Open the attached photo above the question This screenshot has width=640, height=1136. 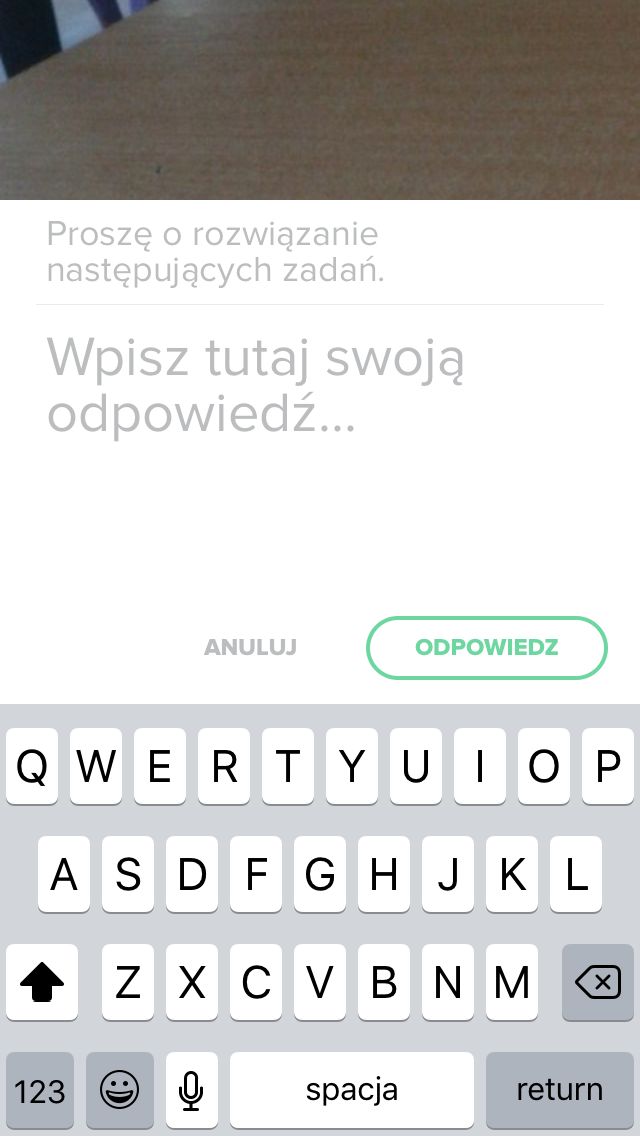(320, 100)
